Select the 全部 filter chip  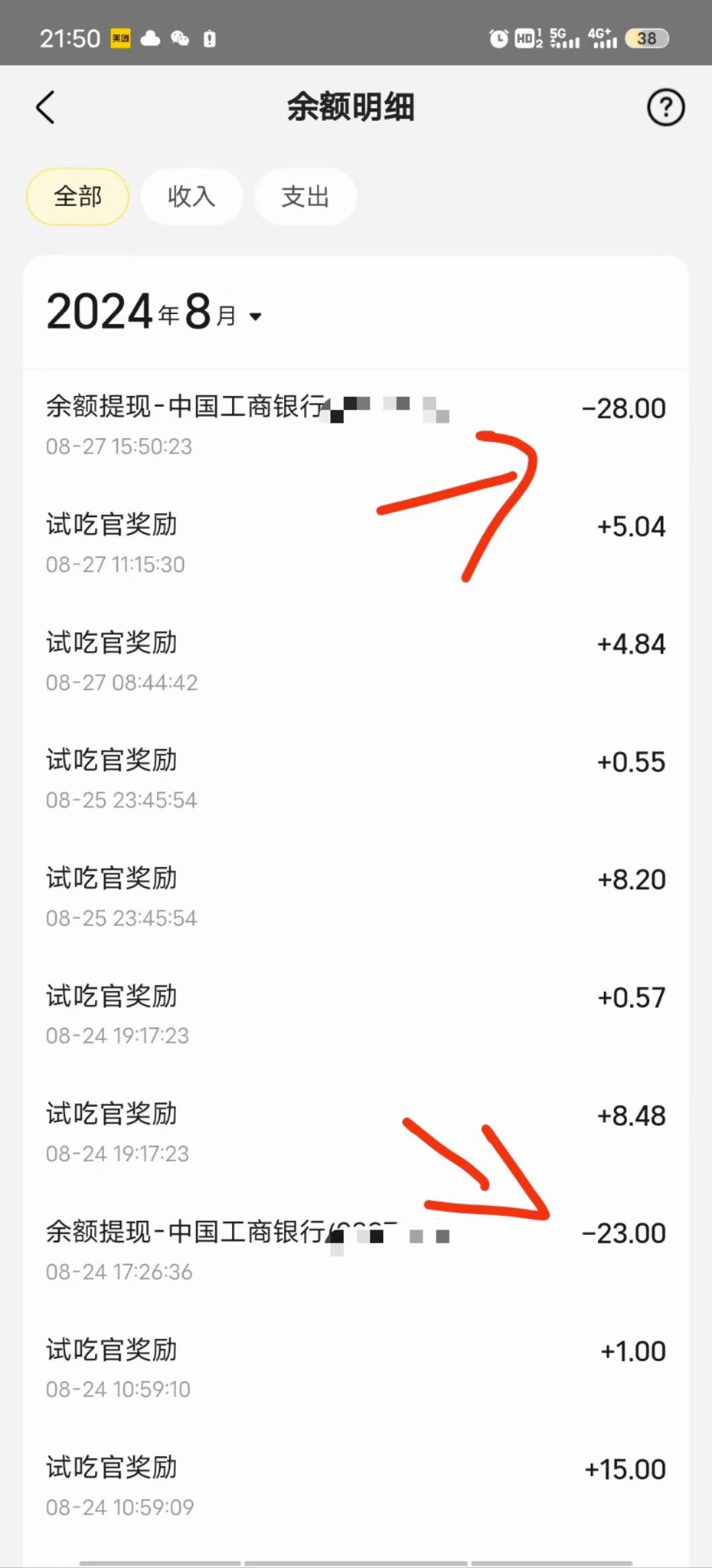78,197
